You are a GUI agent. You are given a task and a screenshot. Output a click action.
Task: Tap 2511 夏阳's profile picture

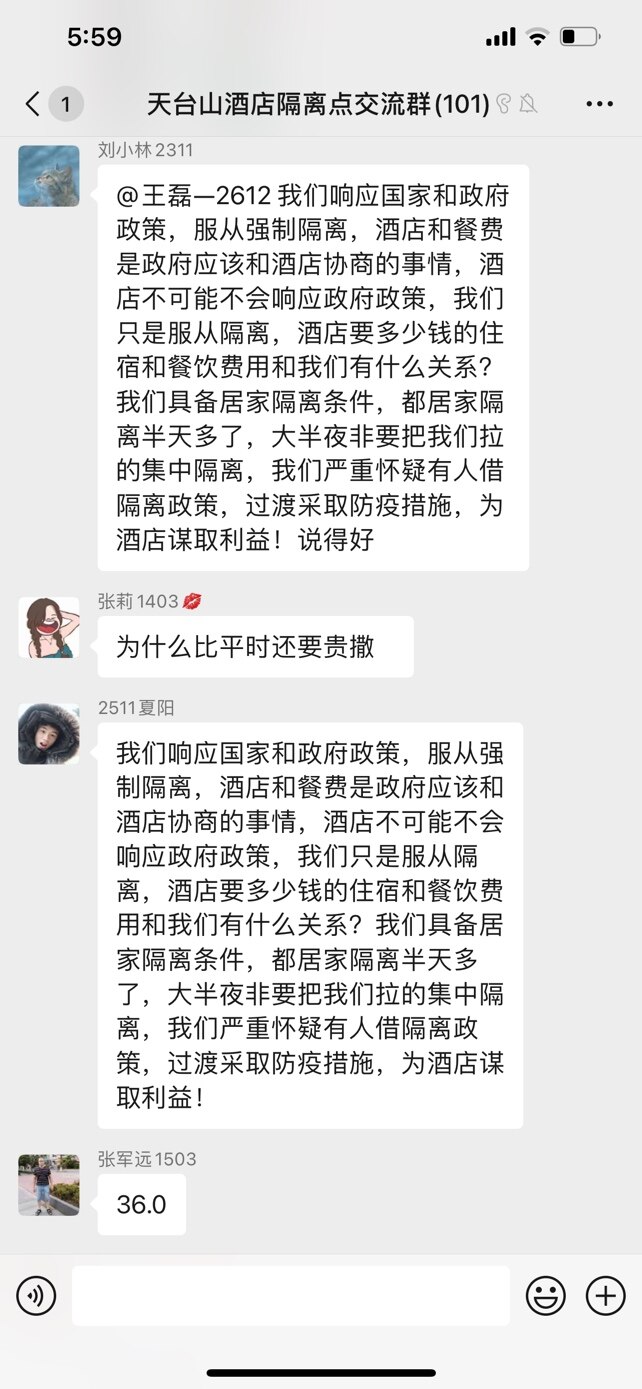[x=49, y=734]
